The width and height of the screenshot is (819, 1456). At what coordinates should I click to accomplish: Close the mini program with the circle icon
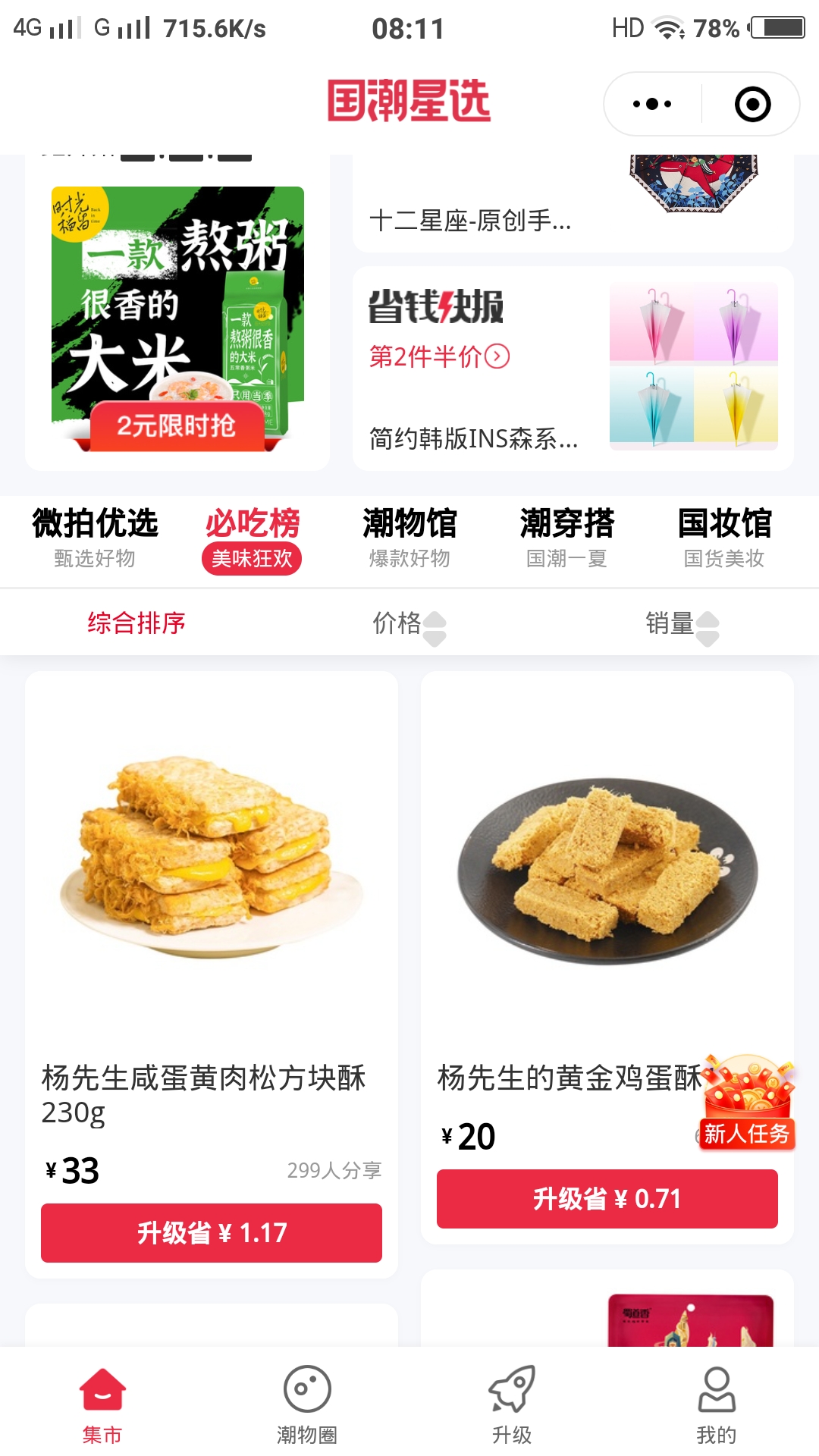pyautogui.click(x=752, y=104)
